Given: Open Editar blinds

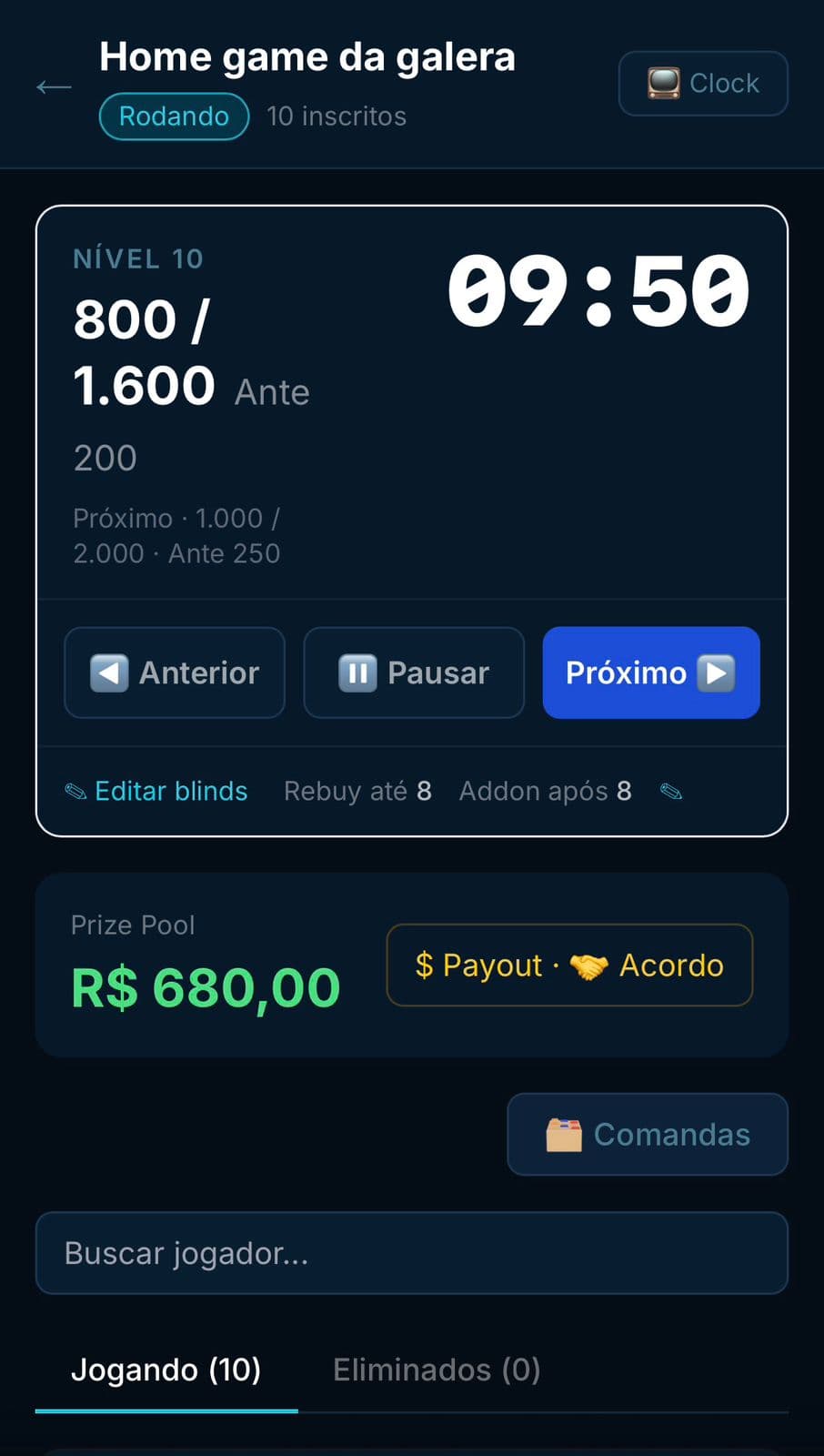Looking at the screenshot, I should tap(170, 791).
